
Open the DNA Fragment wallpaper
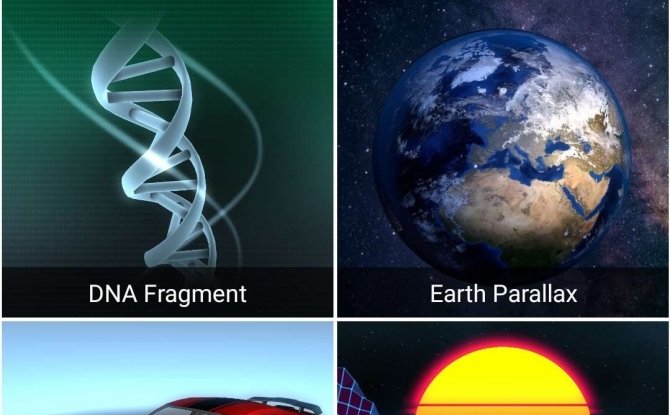click(x=167, y=160)
